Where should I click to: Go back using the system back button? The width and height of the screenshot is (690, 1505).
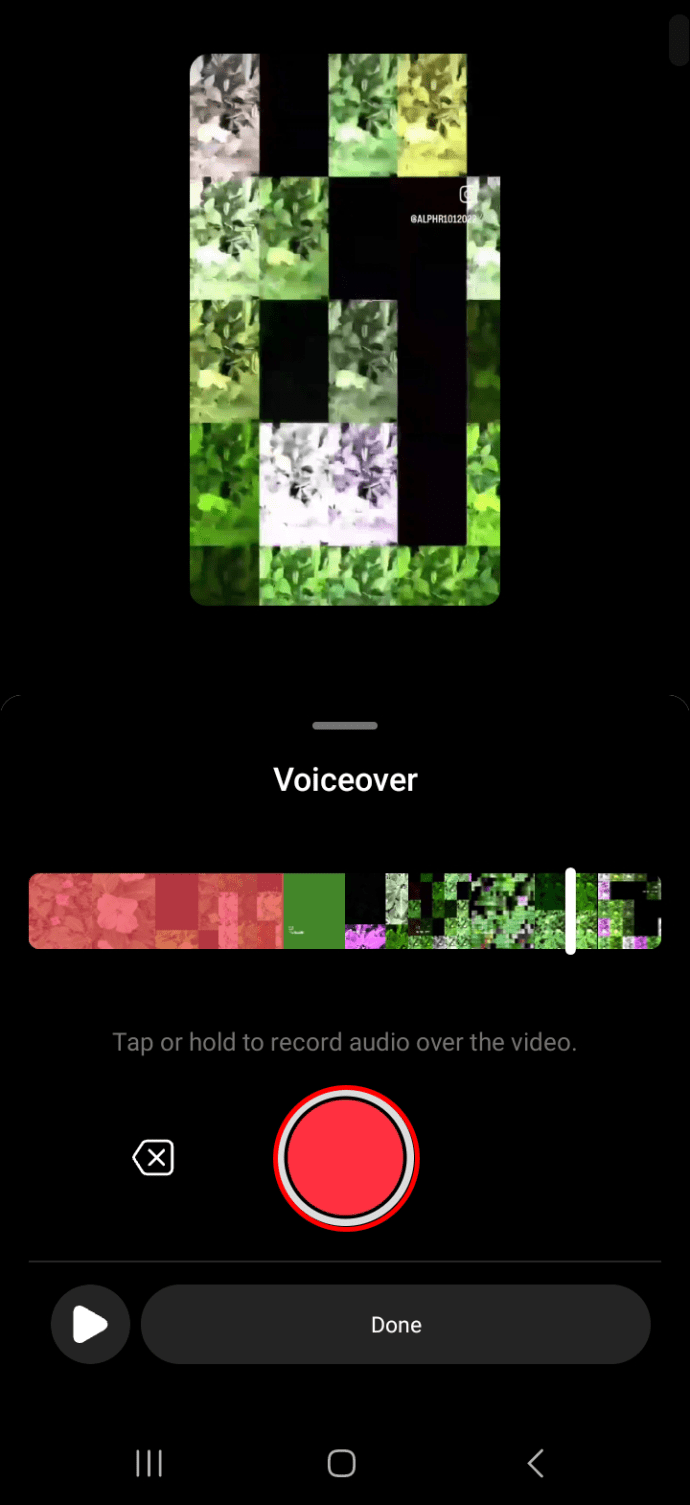pos(536,1464)
